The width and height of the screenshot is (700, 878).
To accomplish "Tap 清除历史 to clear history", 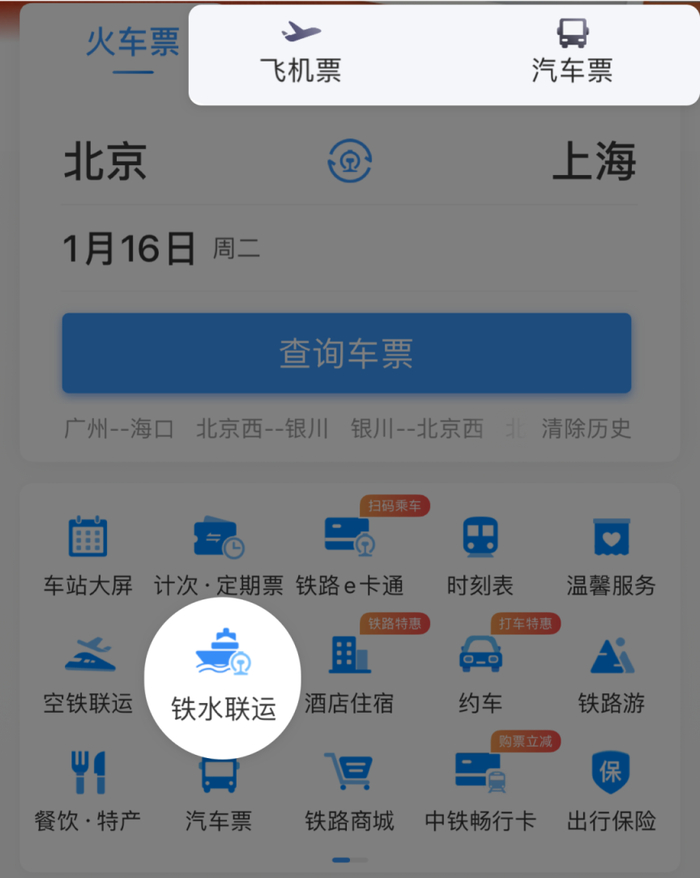I will [586, 429].
